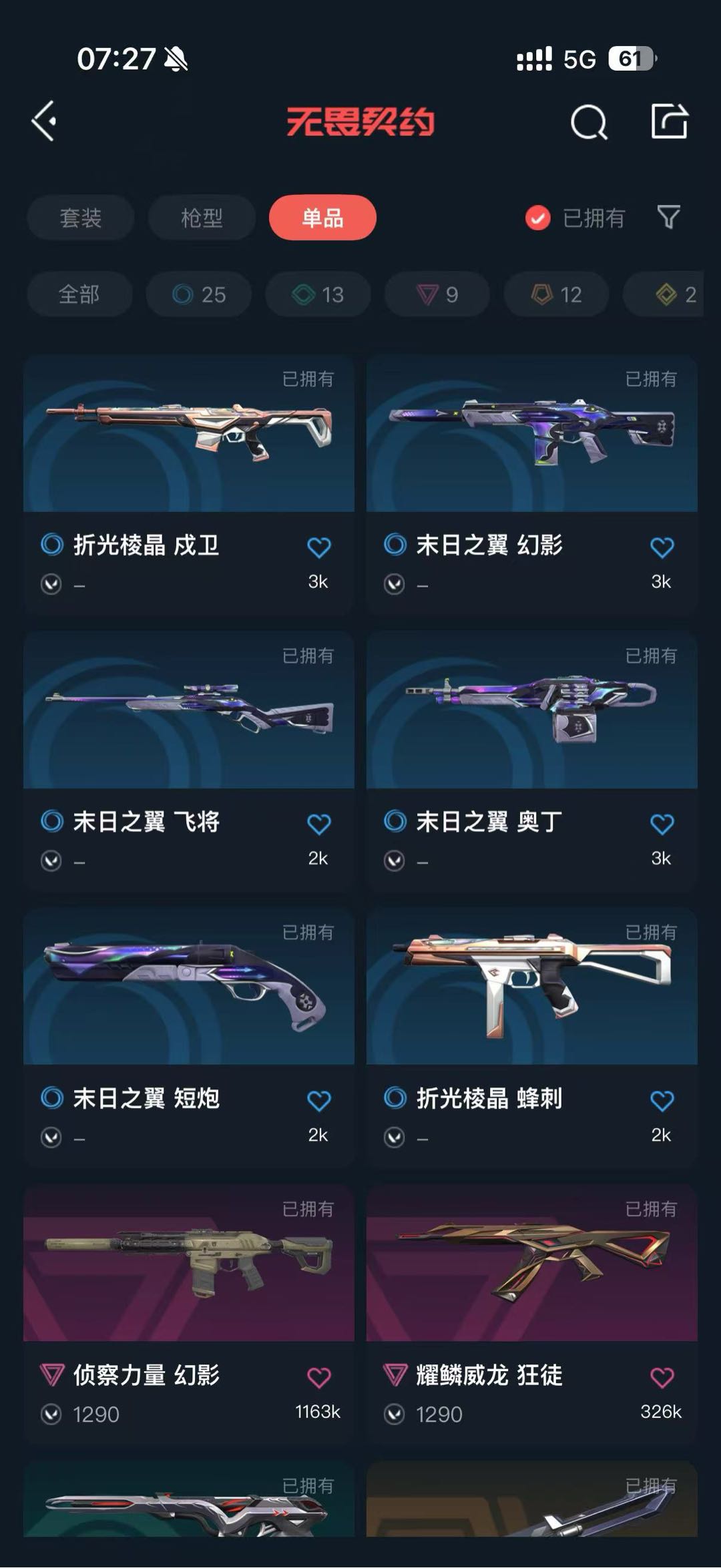The width and height of the screenshot is (721, 1568).
Task: Filter by the pink tier chip 9
Action: pos(437,294)
